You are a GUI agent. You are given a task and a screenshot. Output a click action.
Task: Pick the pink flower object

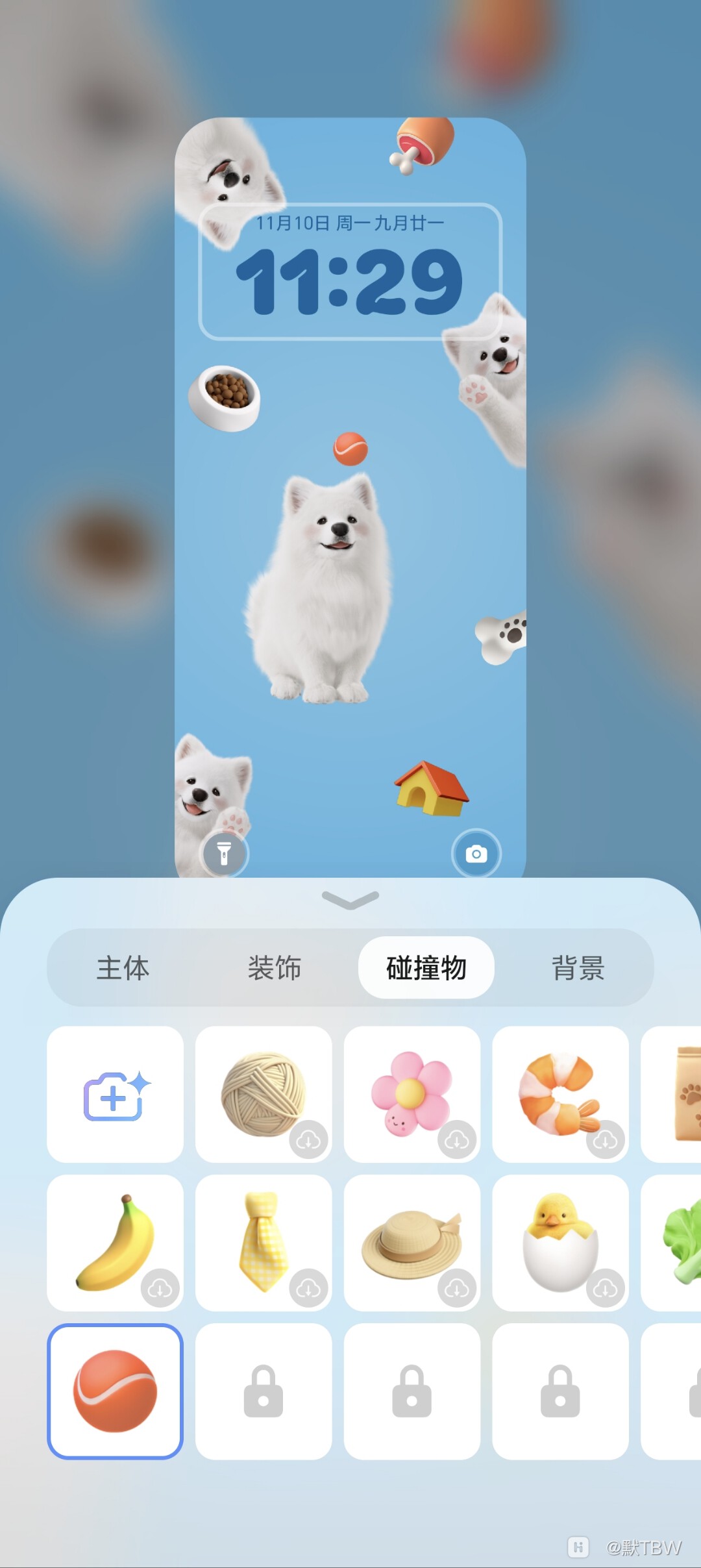tap(412, 1095)
